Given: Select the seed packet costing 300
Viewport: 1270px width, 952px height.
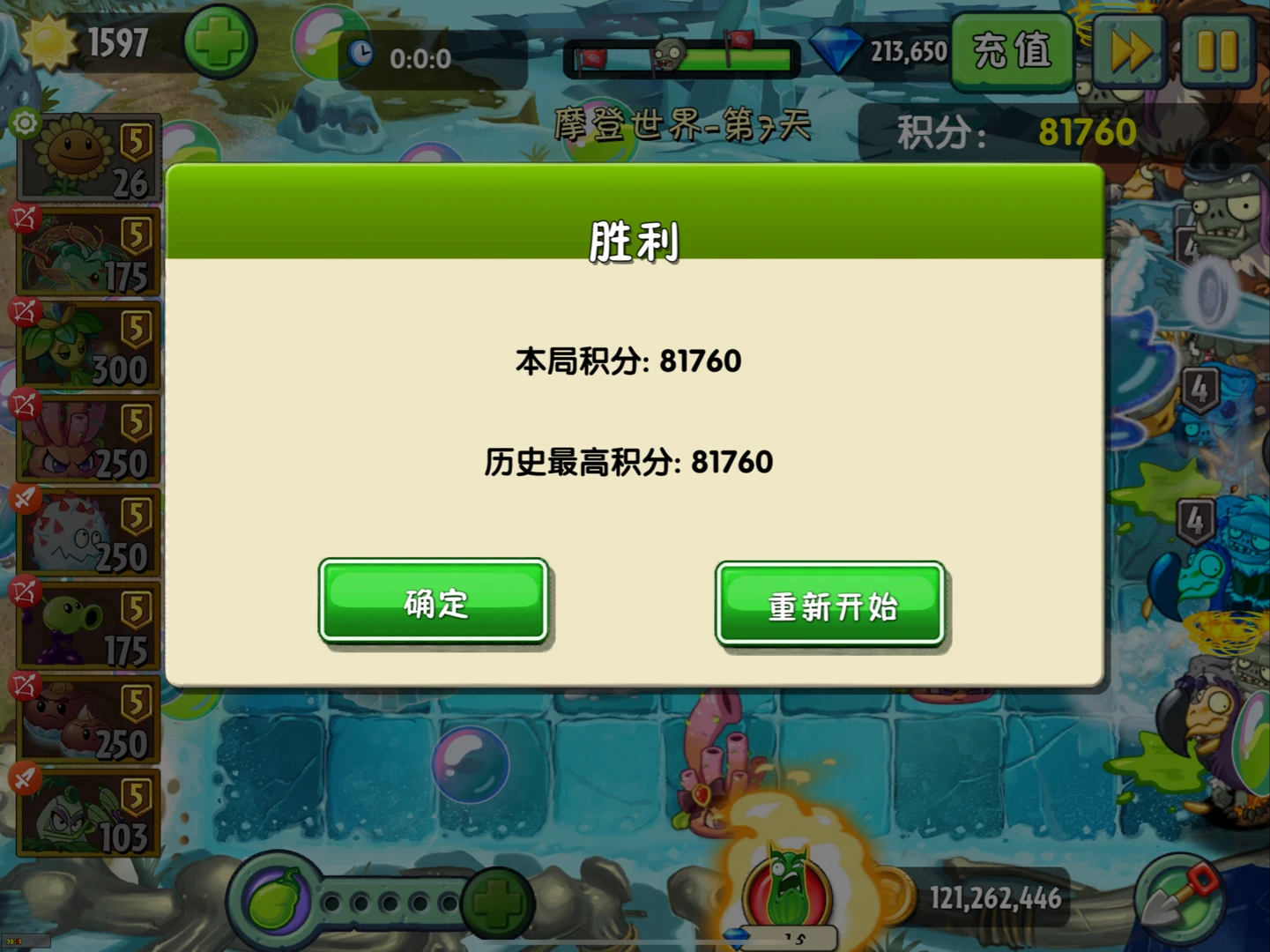Looking at the screenshot, I should pyautogui.click(x=89, y=346).
